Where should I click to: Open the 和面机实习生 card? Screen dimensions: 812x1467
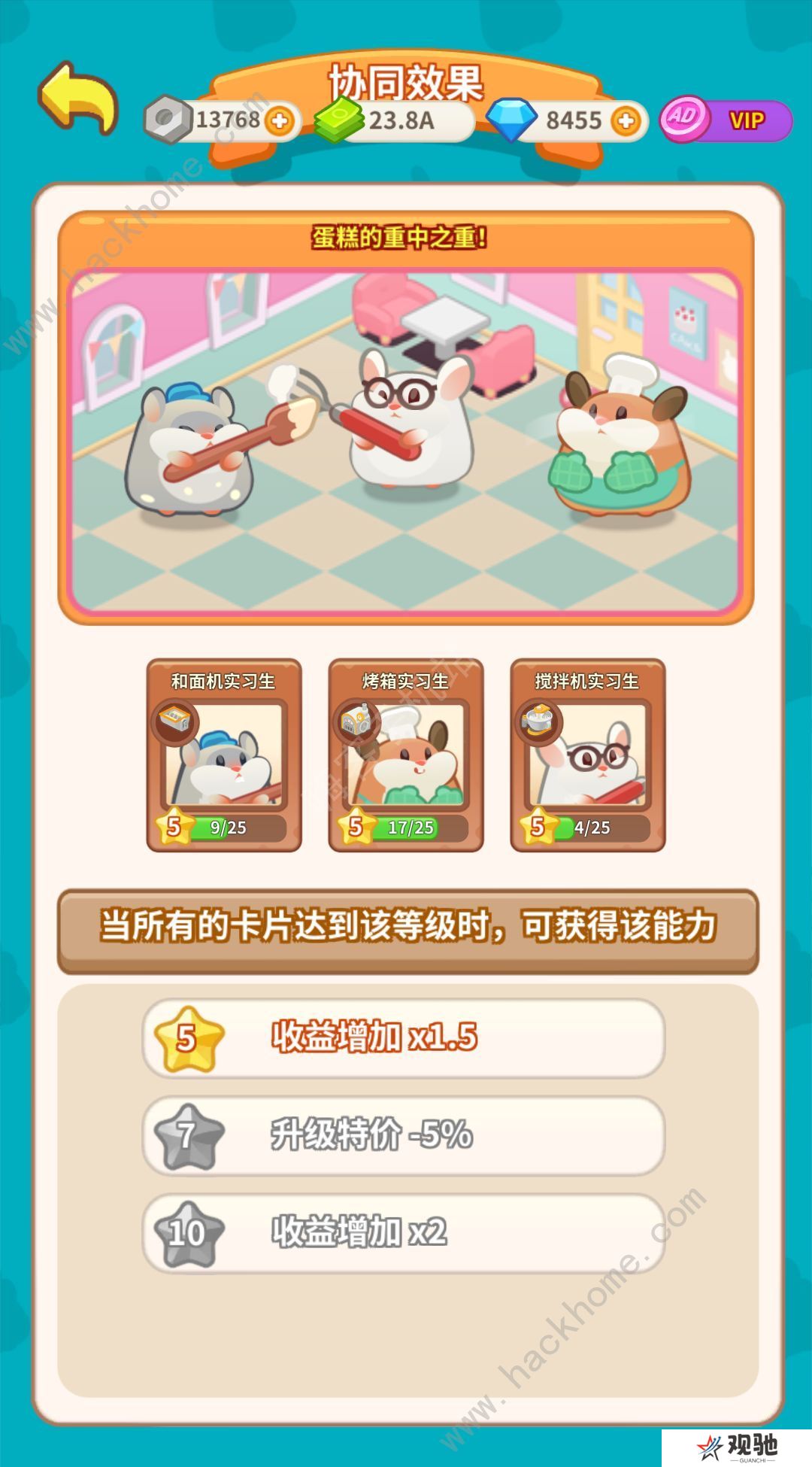point(224,755)
